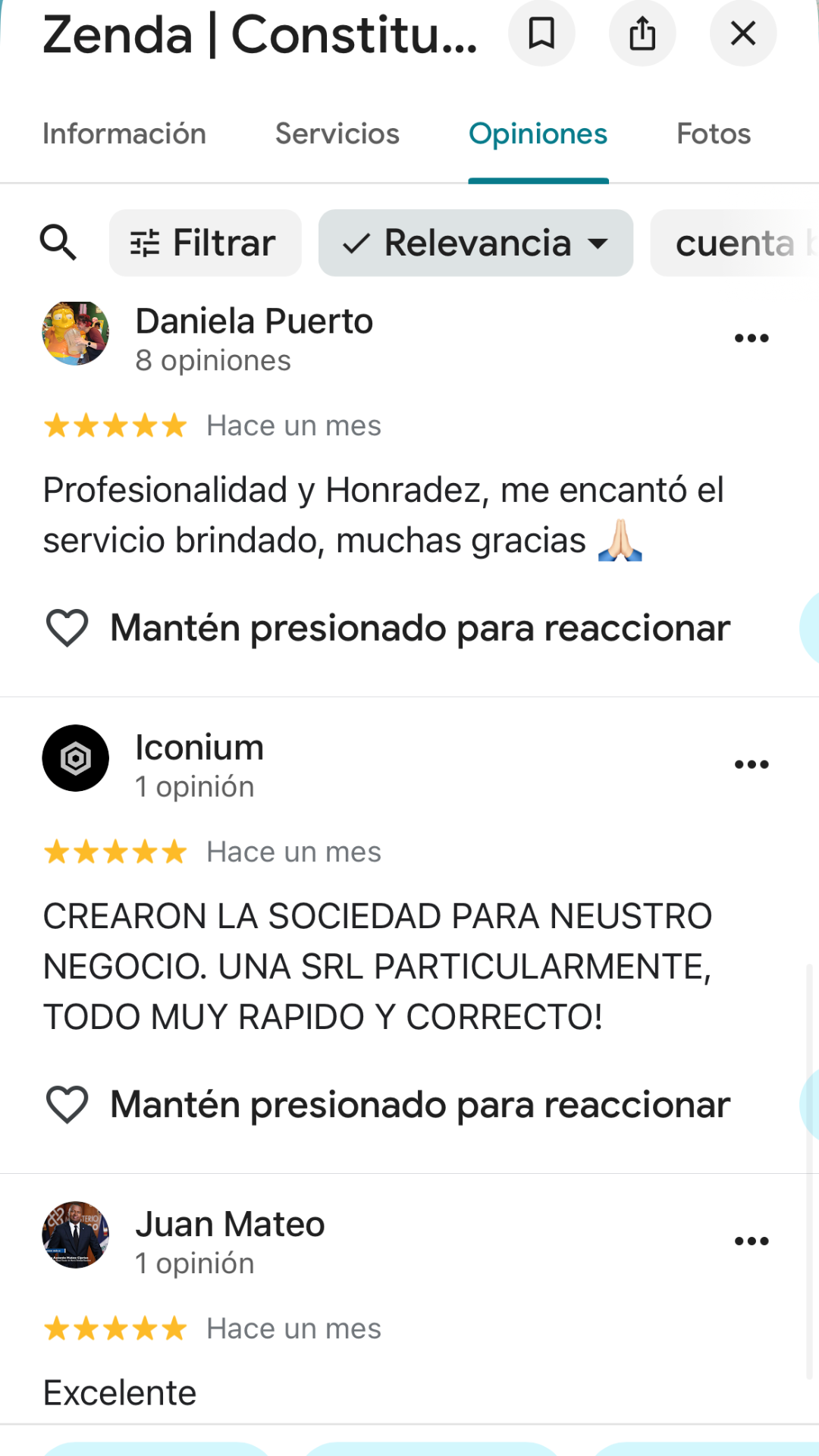Like Daniela Puerto's review with the heart
The image size is (819, 1456).
(x=67, y=628)
